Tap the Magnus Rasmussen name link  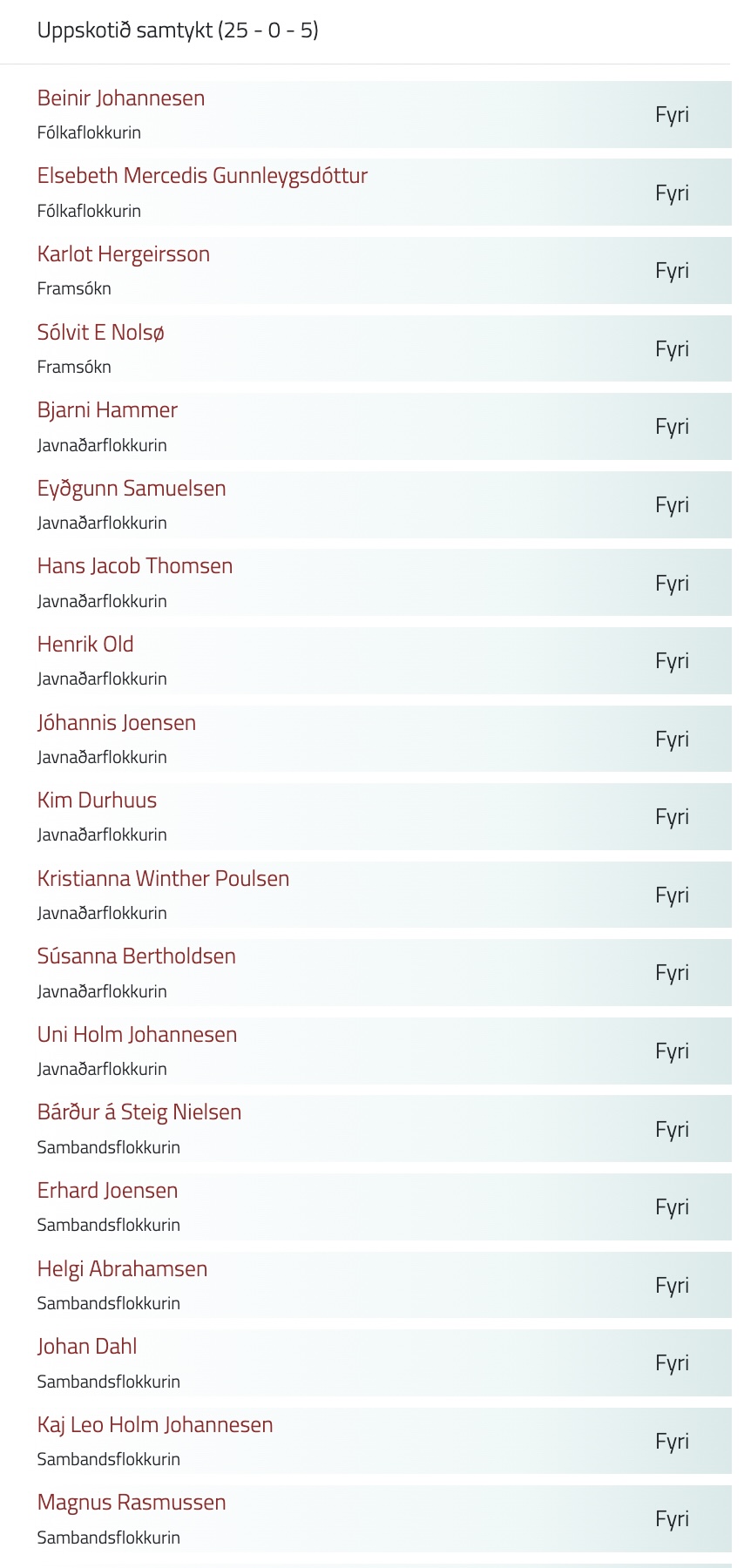132,1503
